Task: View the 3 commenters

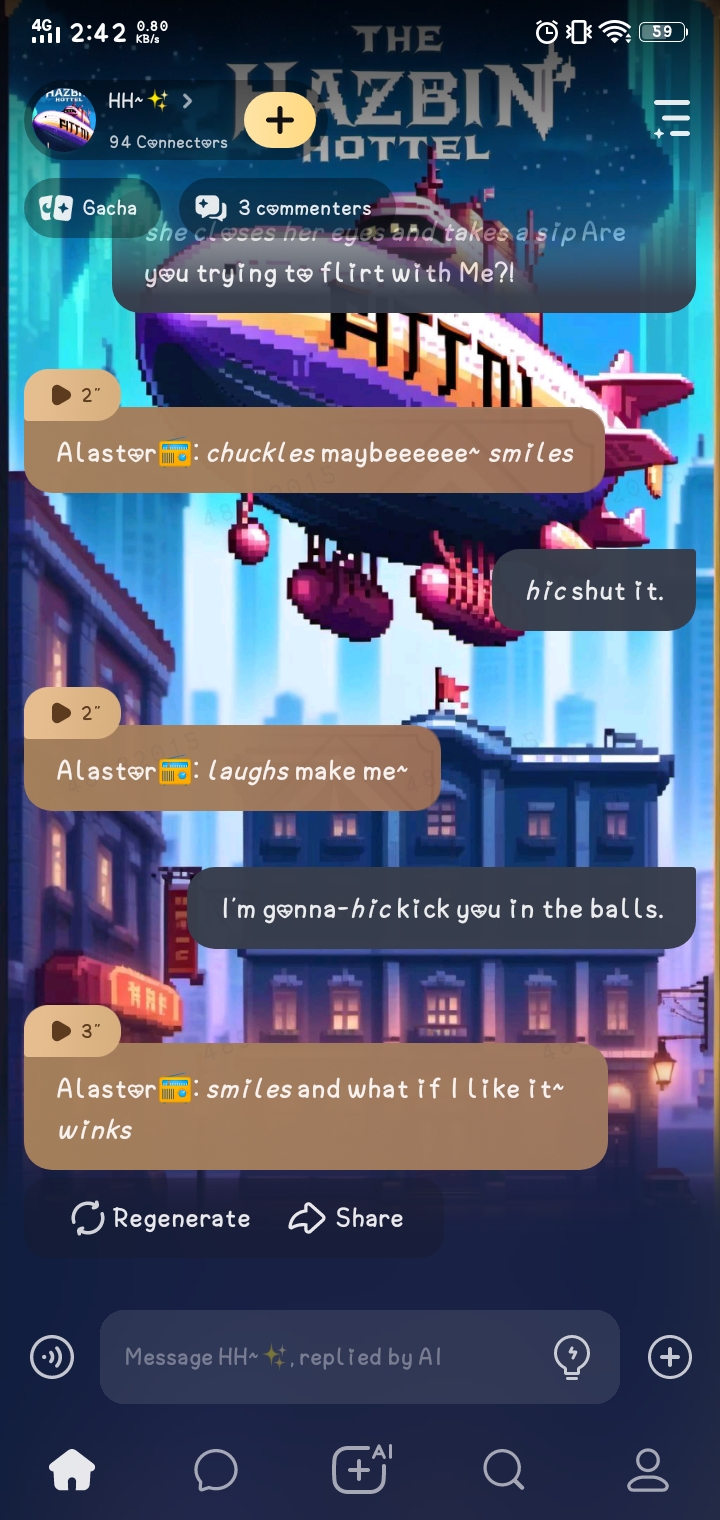Action: [x=284, y=208]
